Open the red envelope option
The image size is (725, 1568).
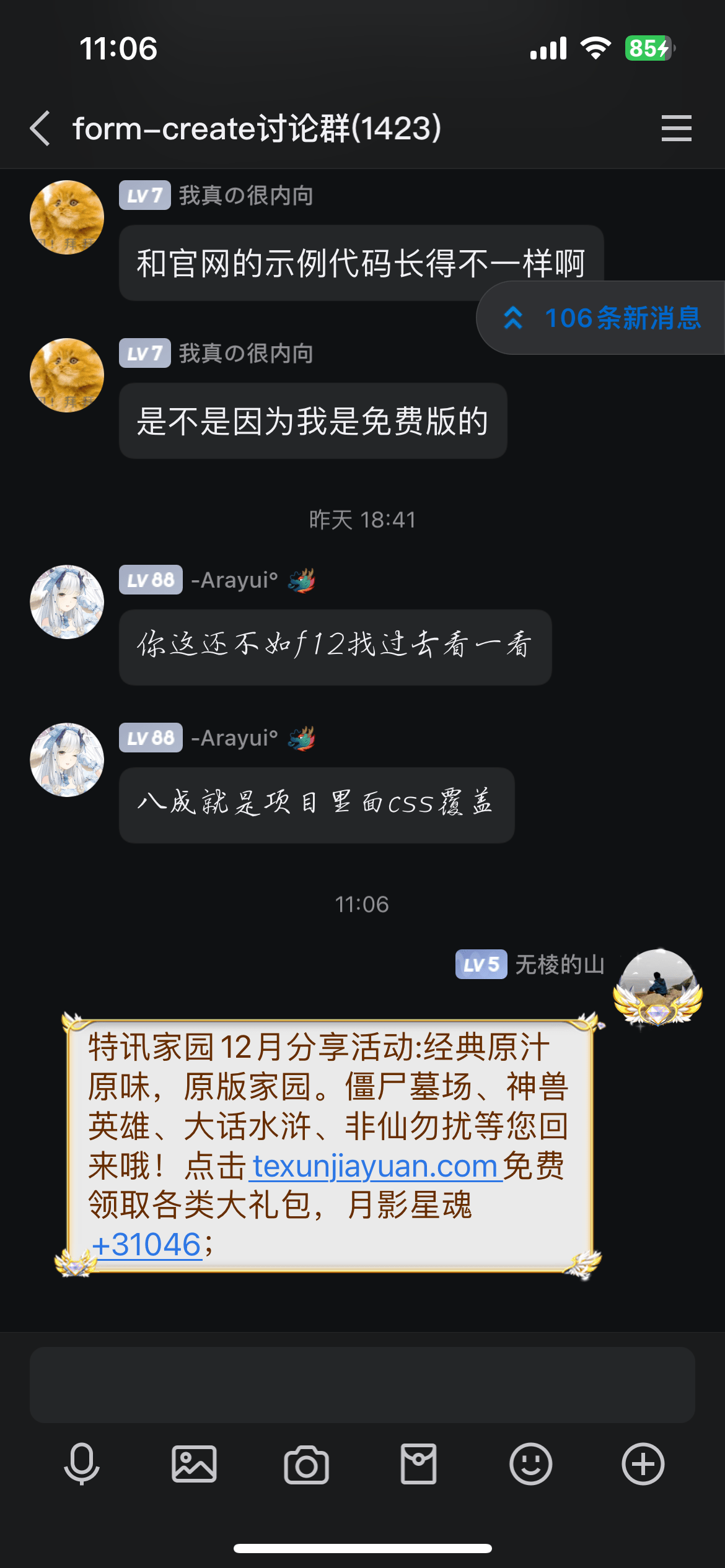tap(418, 1464)
